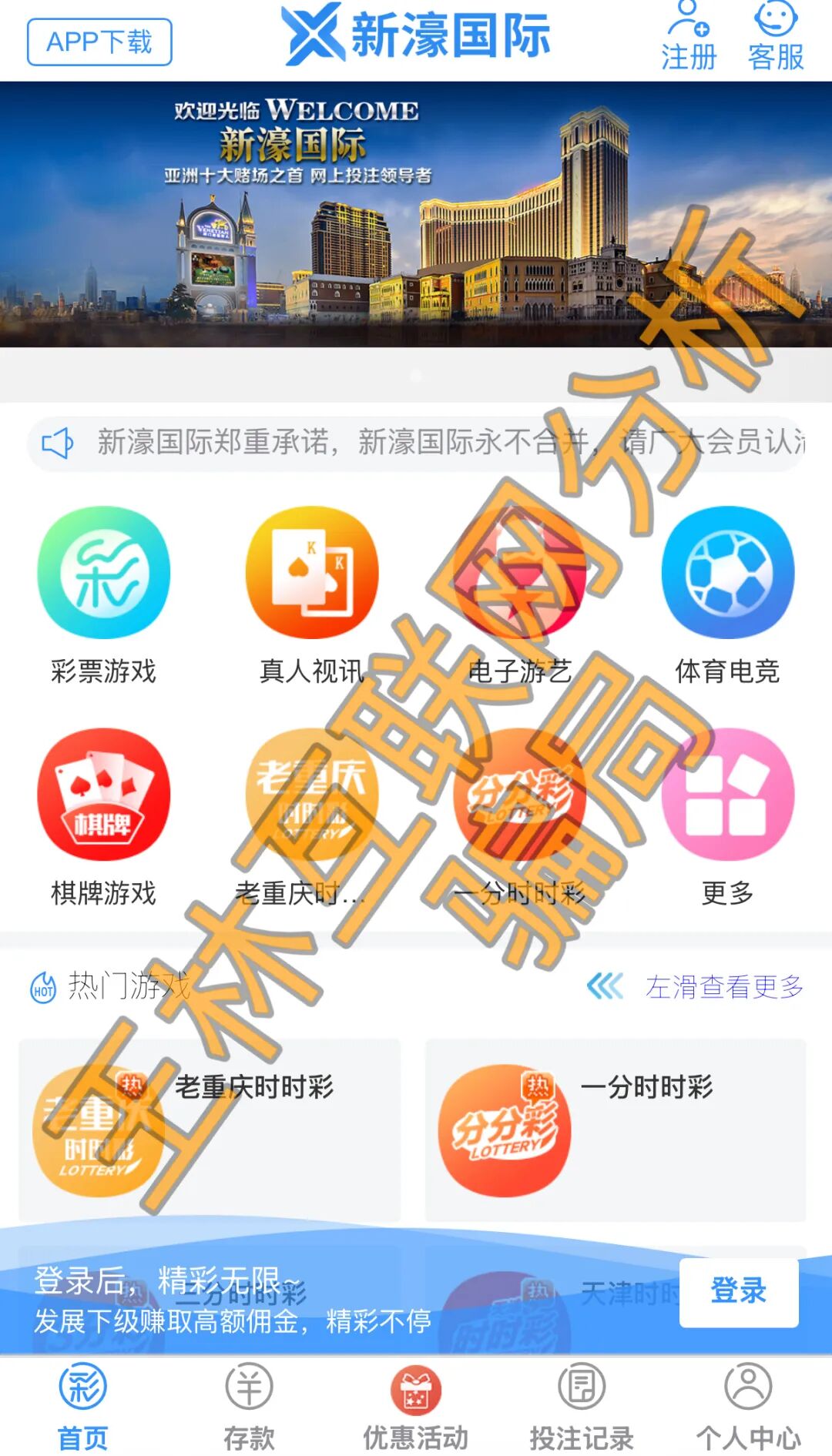Open the 真人视讯 category
This screenshot has height=1456, width=832.
click(x=311, y=594)
